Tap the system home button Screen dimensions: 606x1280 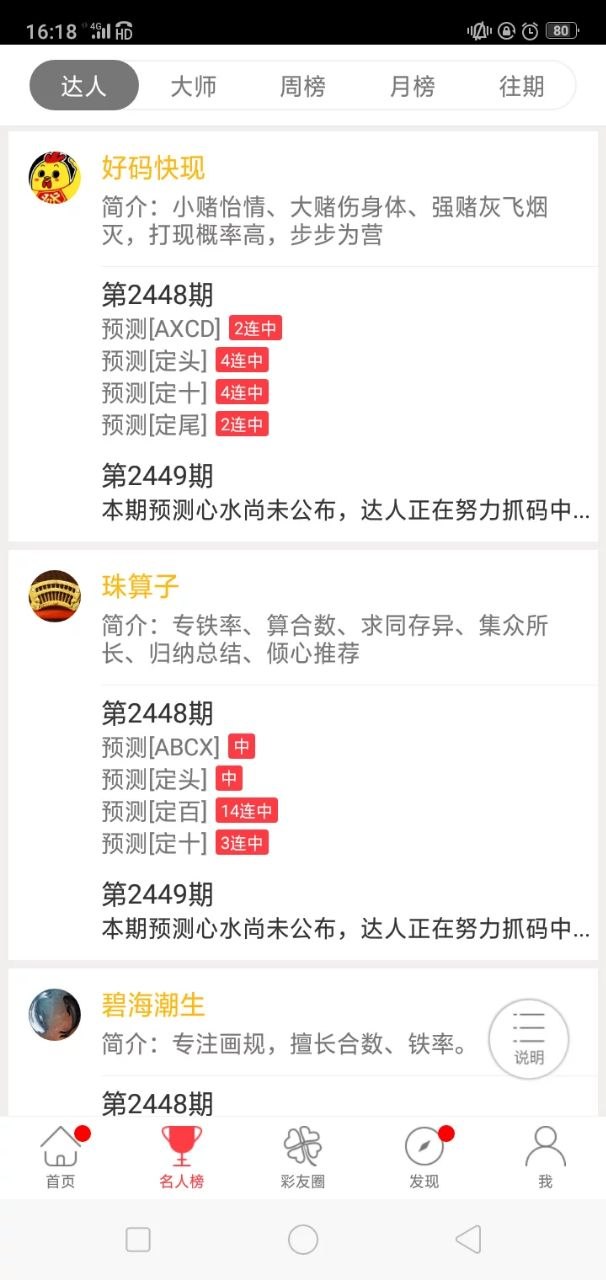coord(303,1240)
